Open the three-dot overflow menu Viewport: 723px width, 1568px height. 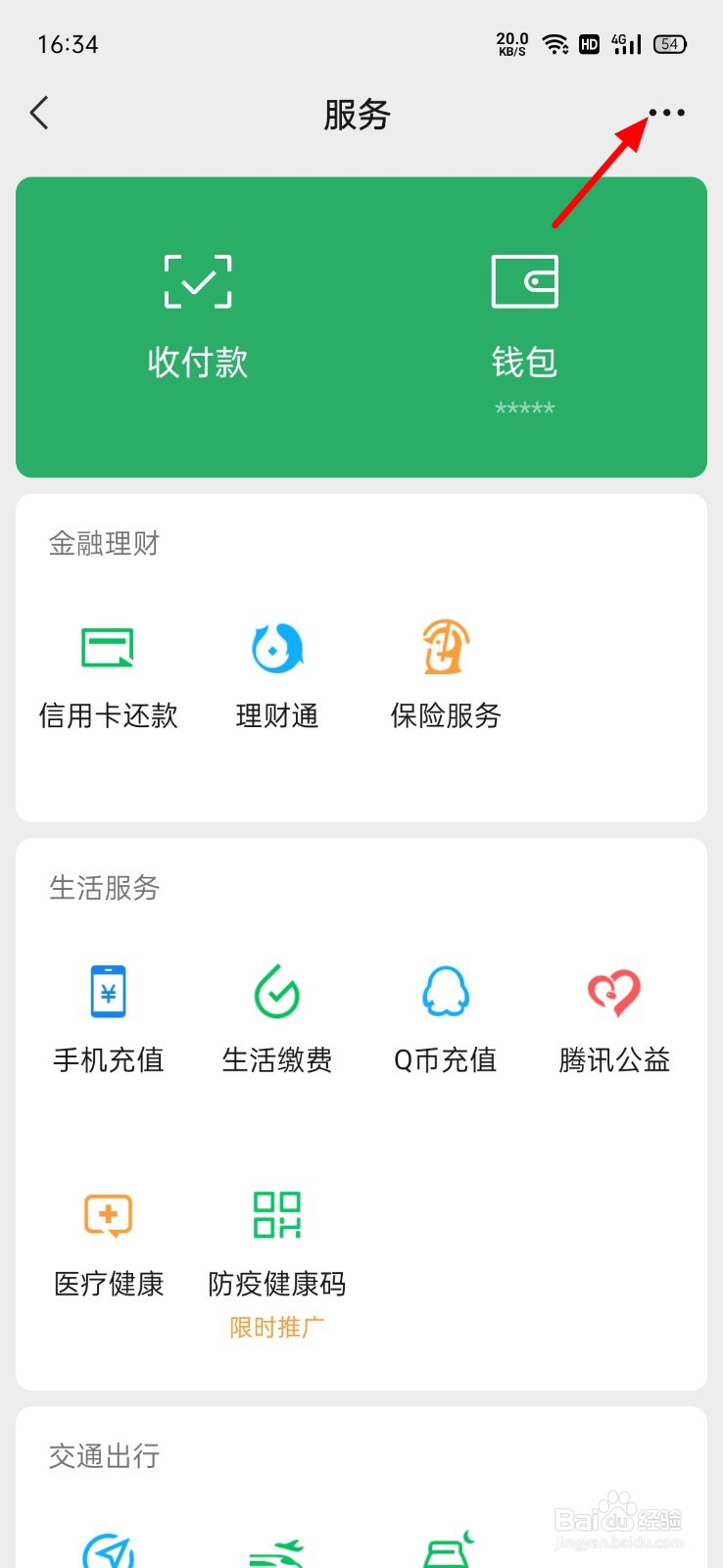666,113
